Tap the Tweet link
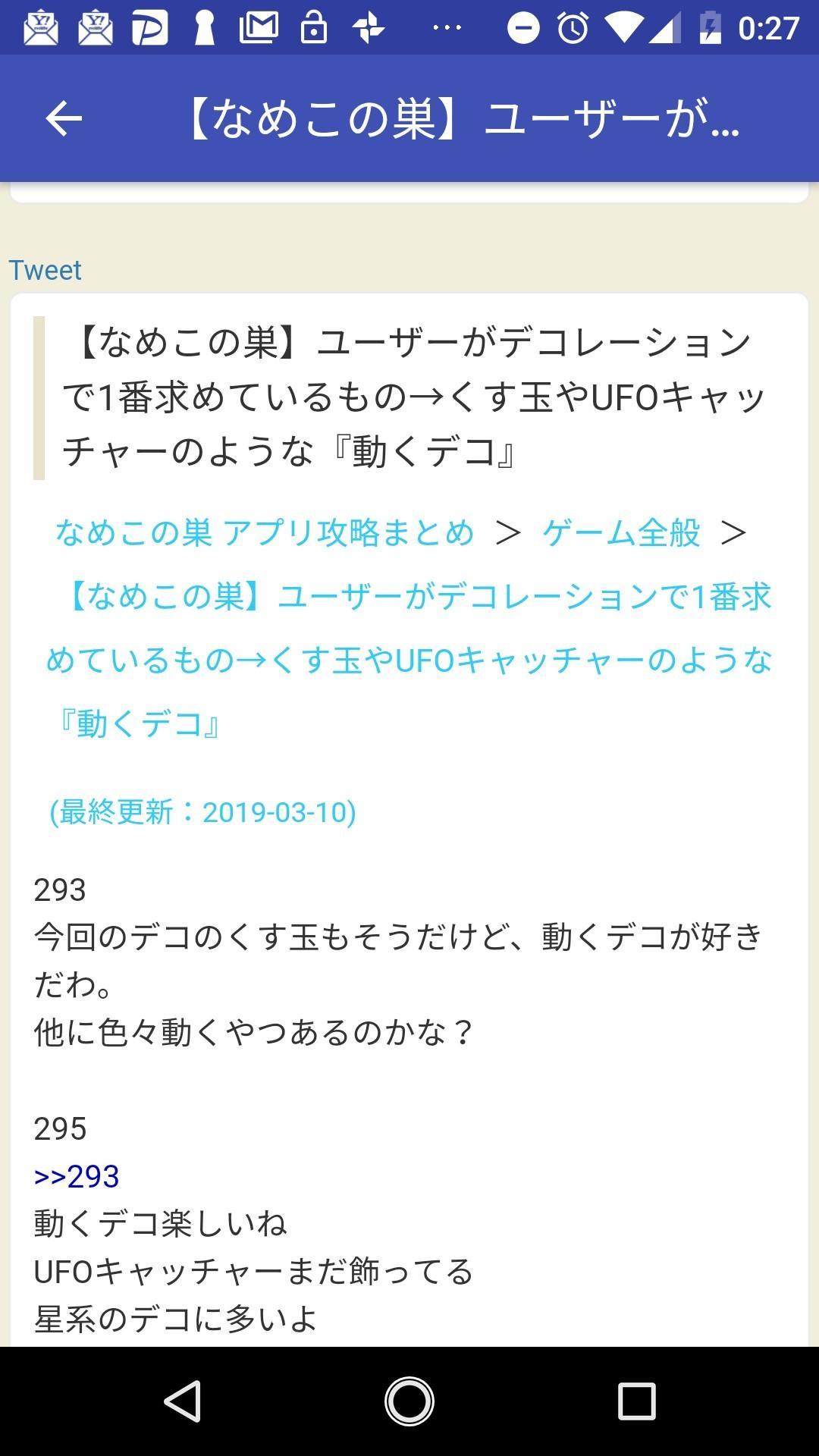The width and height of the screenshot is (819, 1456). pyautogui.click(x=45, y=270)
